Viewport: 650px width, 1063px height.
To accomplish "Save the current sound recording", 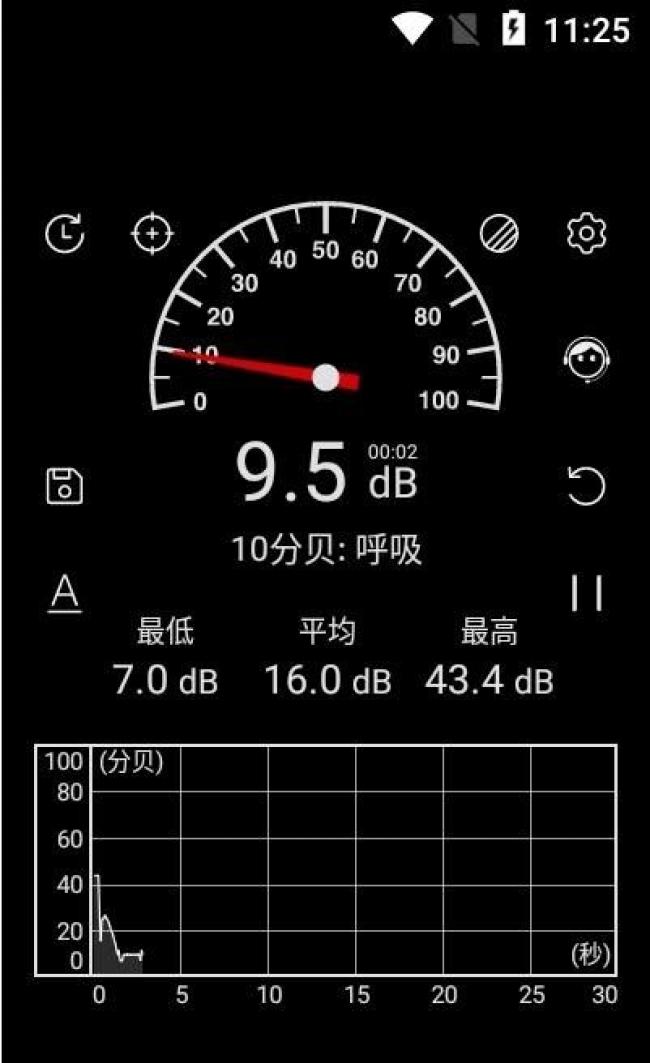I will [65, 486].
